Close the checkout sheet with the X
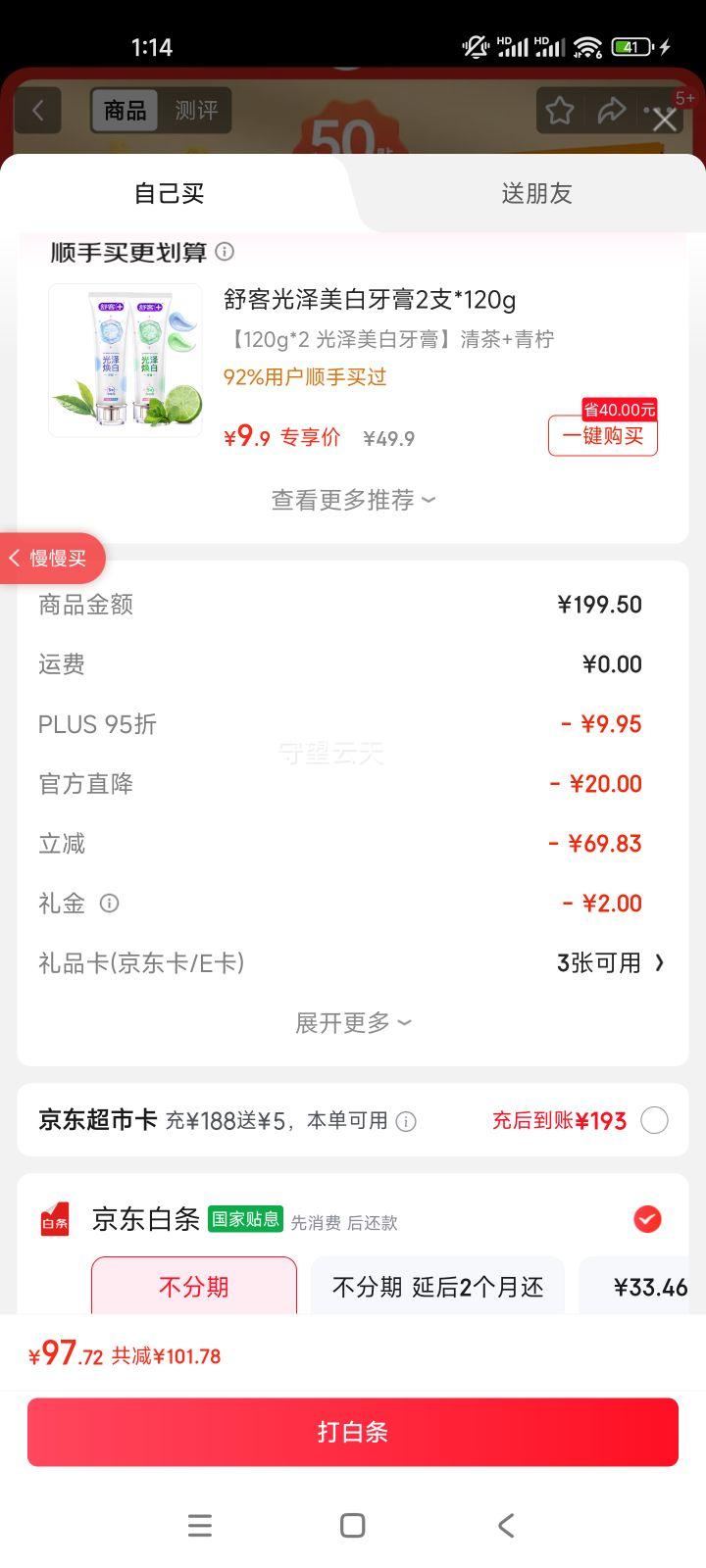Viewport: 706px width, 1568px height. pos(665,120)
